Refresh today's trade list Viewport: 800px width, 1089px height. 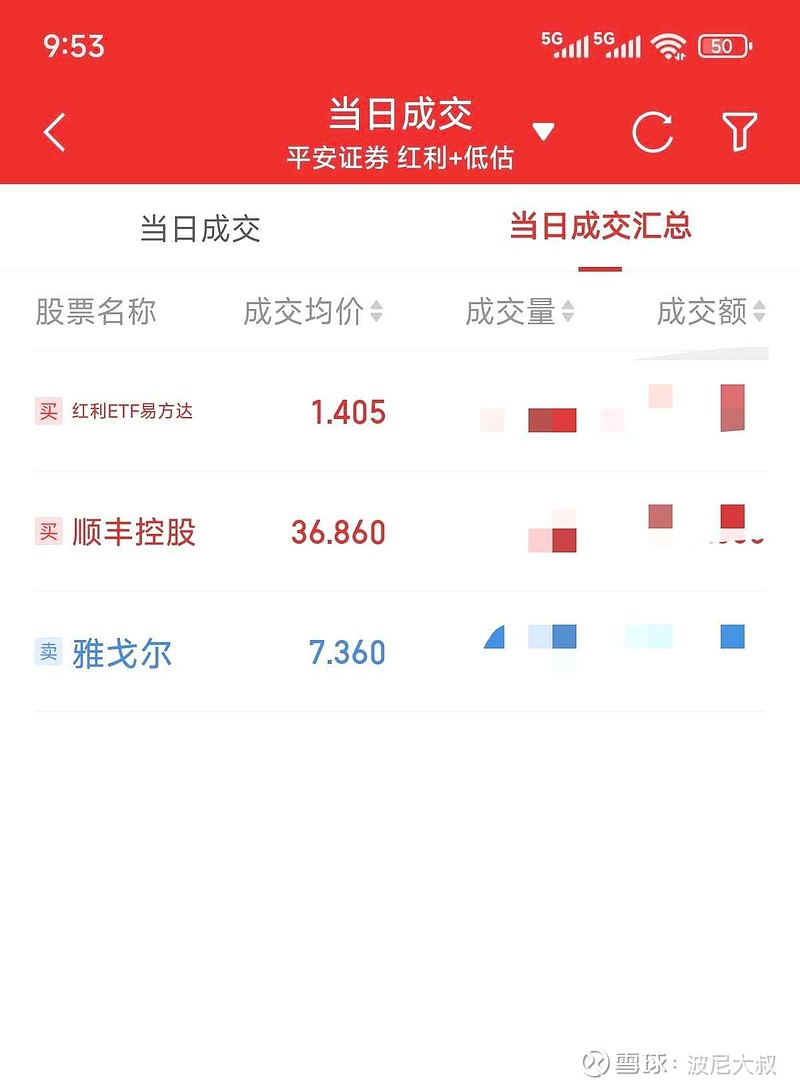pos(652,132)
